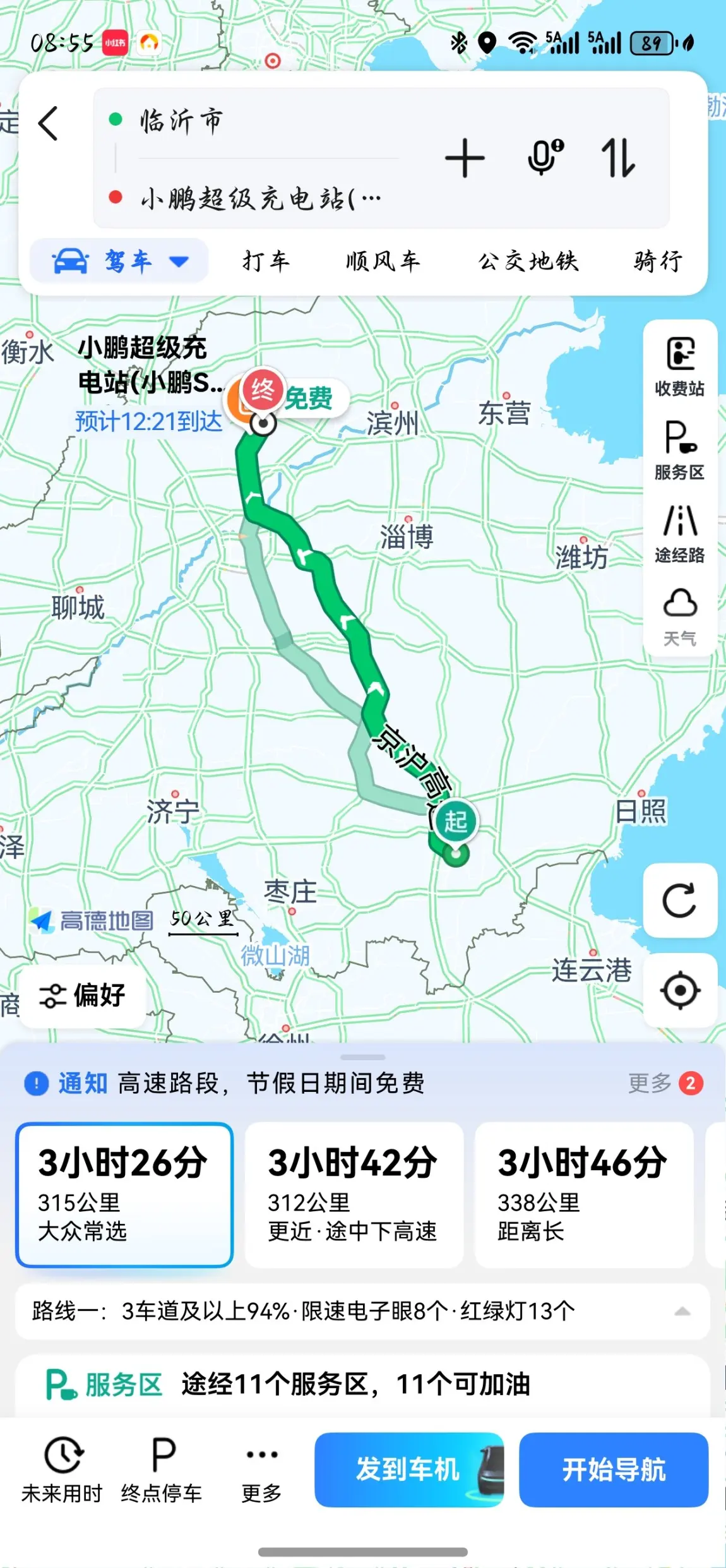
Task: Change the destination 小鹏超级充电站
Action: [x=259, y=198]
